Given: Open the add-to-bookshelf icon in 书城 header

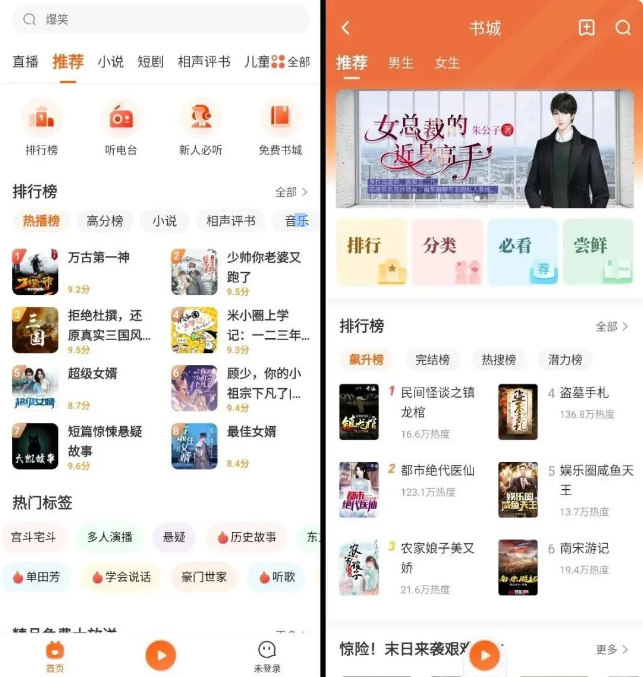Looking at the screenshot, I should pyautogui.click(x=587, y=28).
